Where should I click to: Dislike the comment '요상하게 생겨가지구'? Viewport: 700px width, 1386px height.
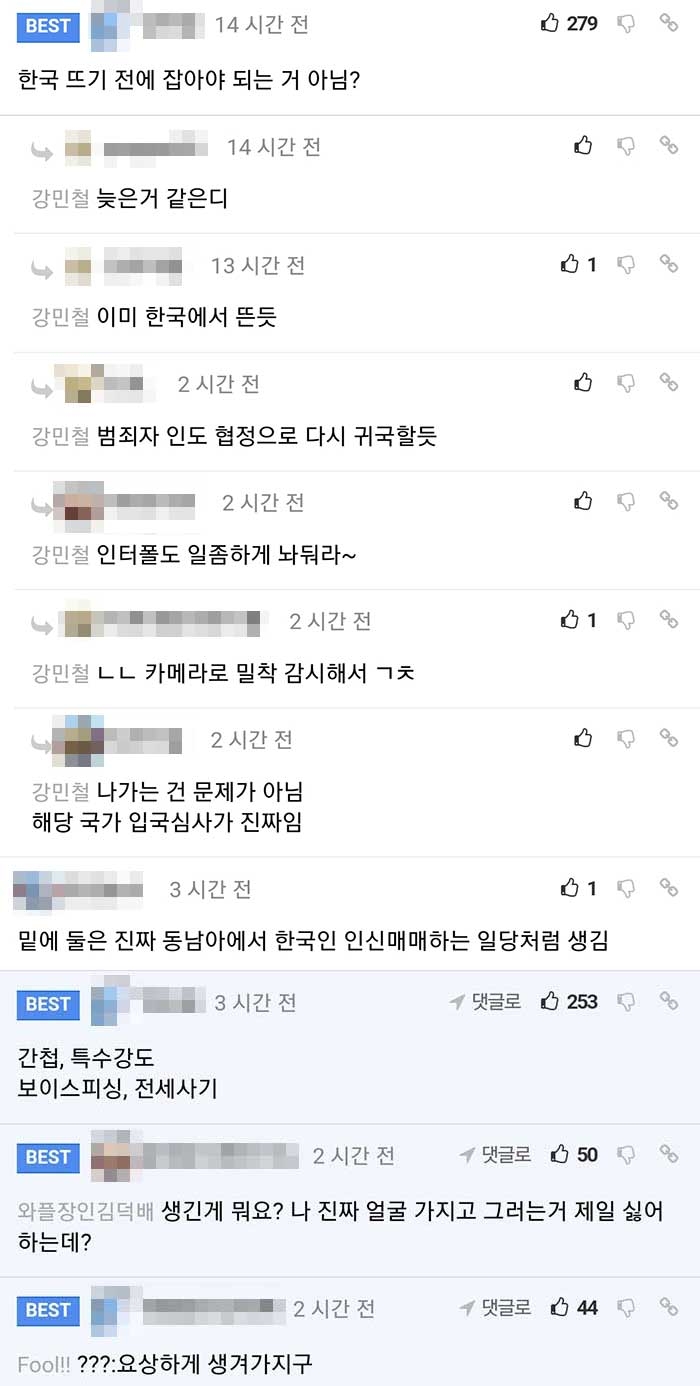click(626, 1307)
